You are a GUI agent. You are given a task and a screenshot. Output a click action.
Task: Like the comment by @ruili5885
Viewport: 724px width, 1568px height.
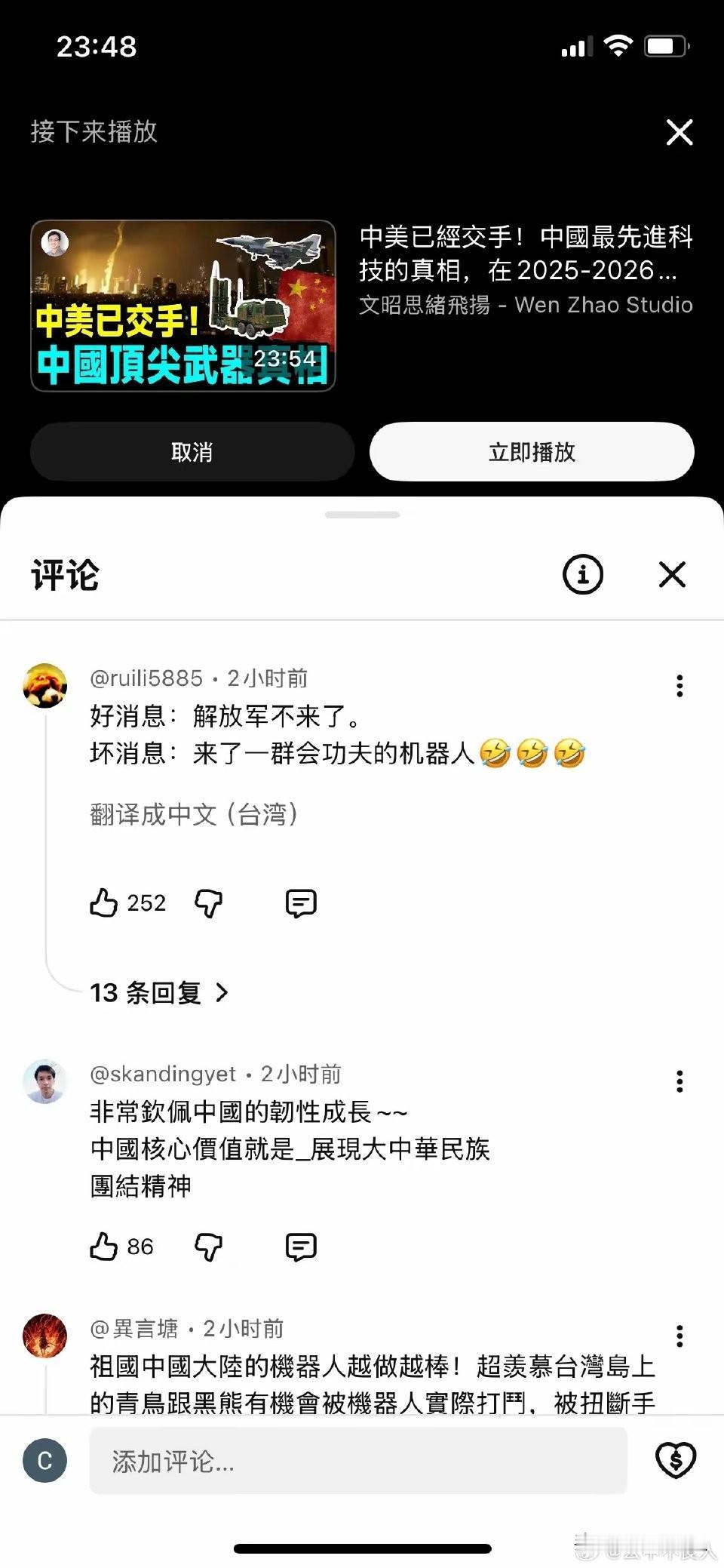click(x=106, y=902)
